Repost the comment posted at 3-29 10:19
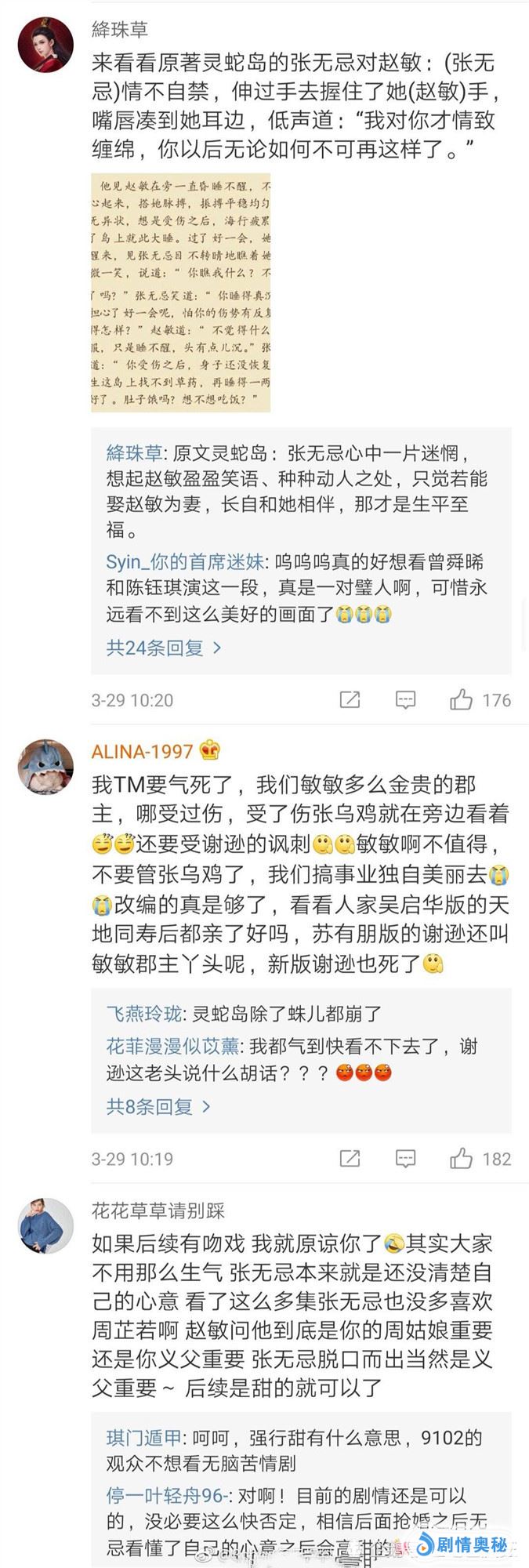Image resolution: width=529 pixels, height=1568 pixels. tap(350, 1159)
